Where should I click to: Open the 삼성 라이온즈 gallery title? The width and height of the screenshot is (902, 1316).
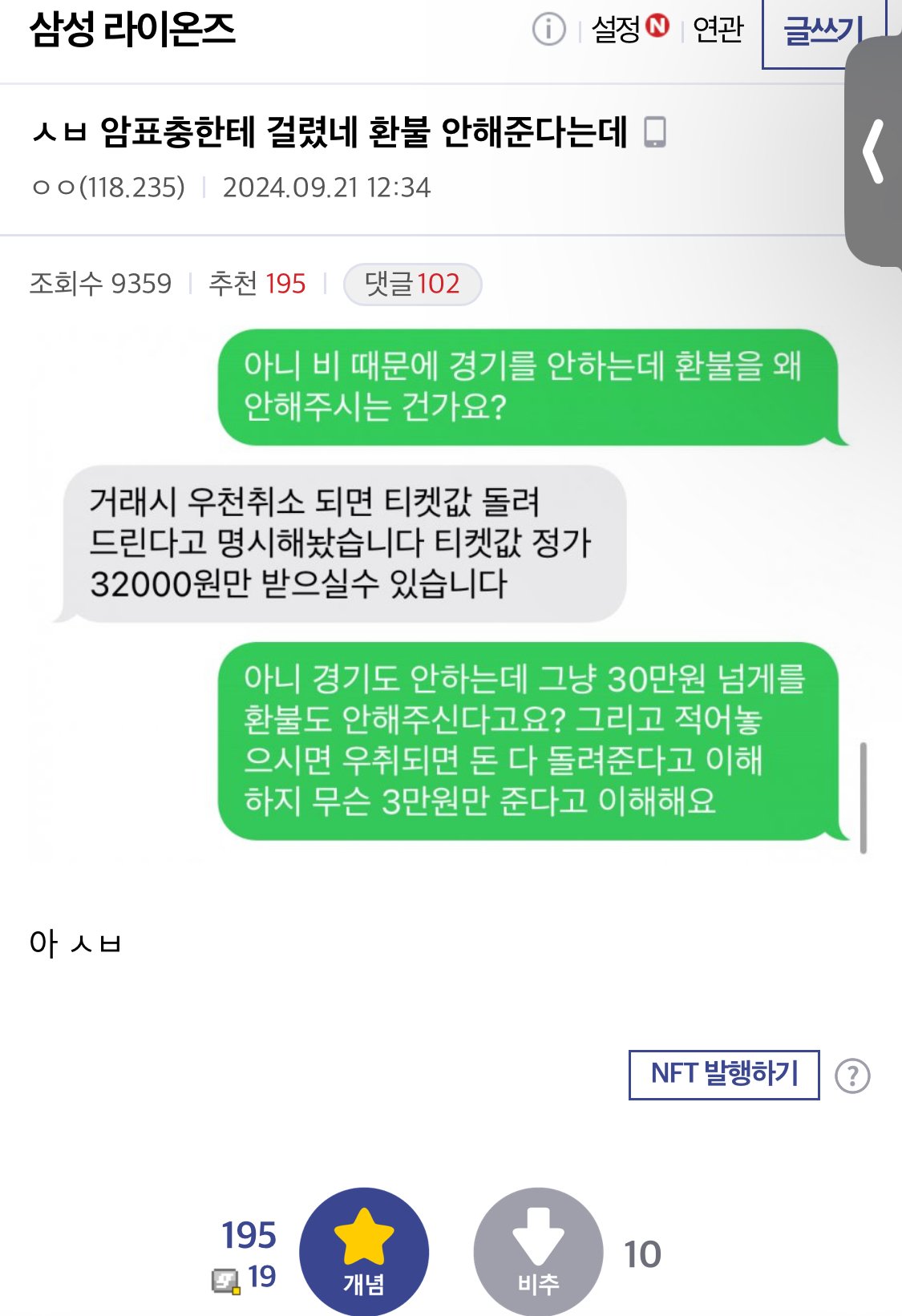132,30
